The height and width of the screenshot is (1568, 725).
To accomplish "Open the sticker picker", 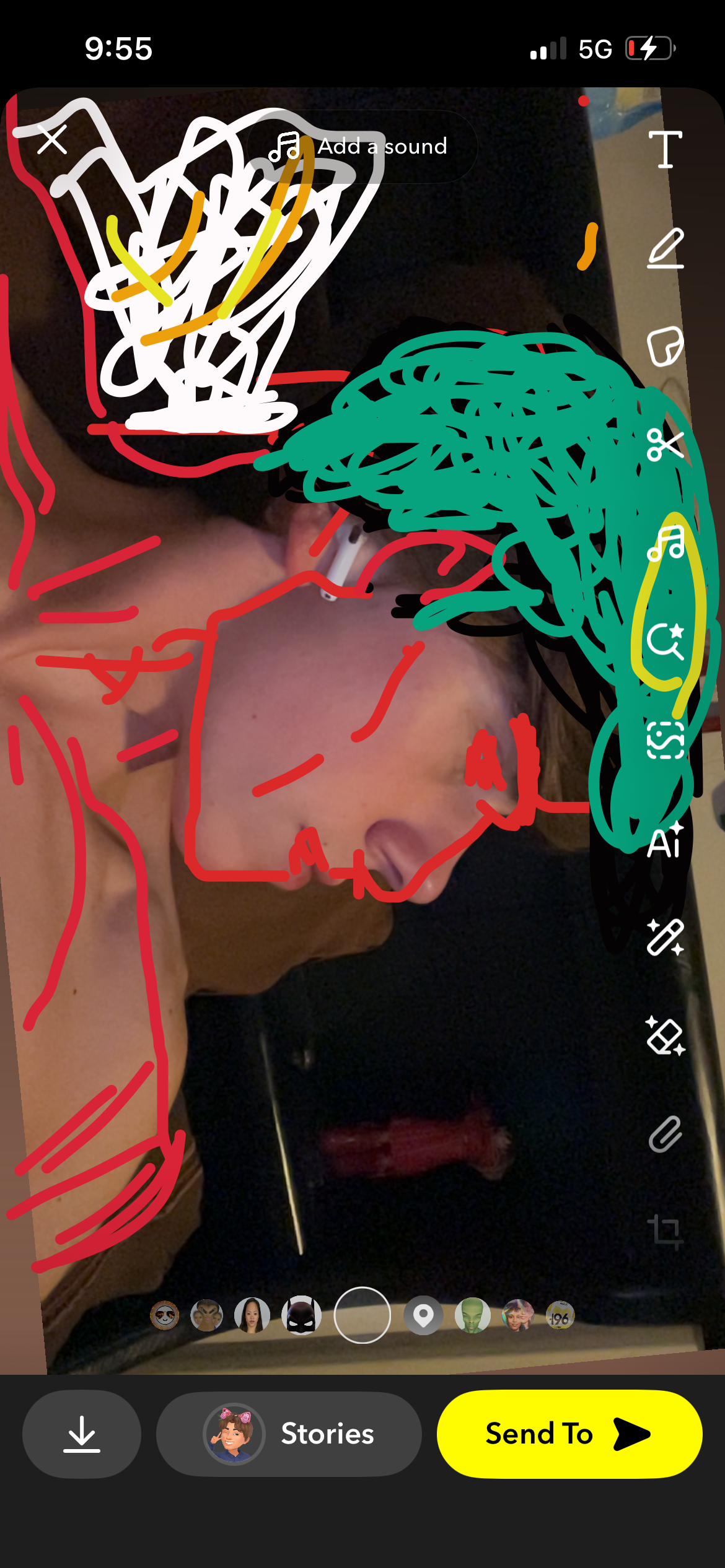I will (666, 347).
